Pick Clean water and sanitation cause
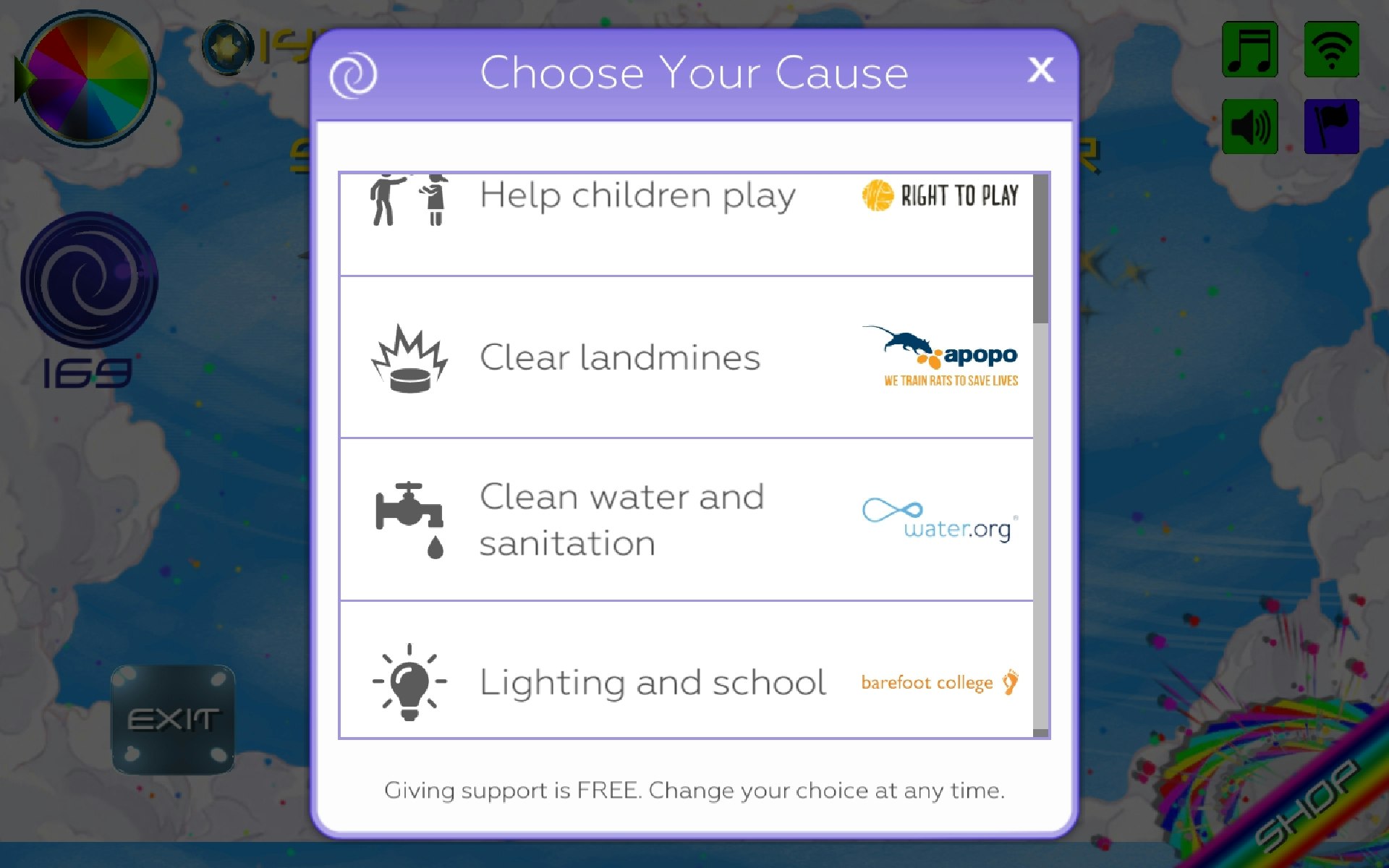This screenshot has height=868, width=1389. (x=686, y=519)
